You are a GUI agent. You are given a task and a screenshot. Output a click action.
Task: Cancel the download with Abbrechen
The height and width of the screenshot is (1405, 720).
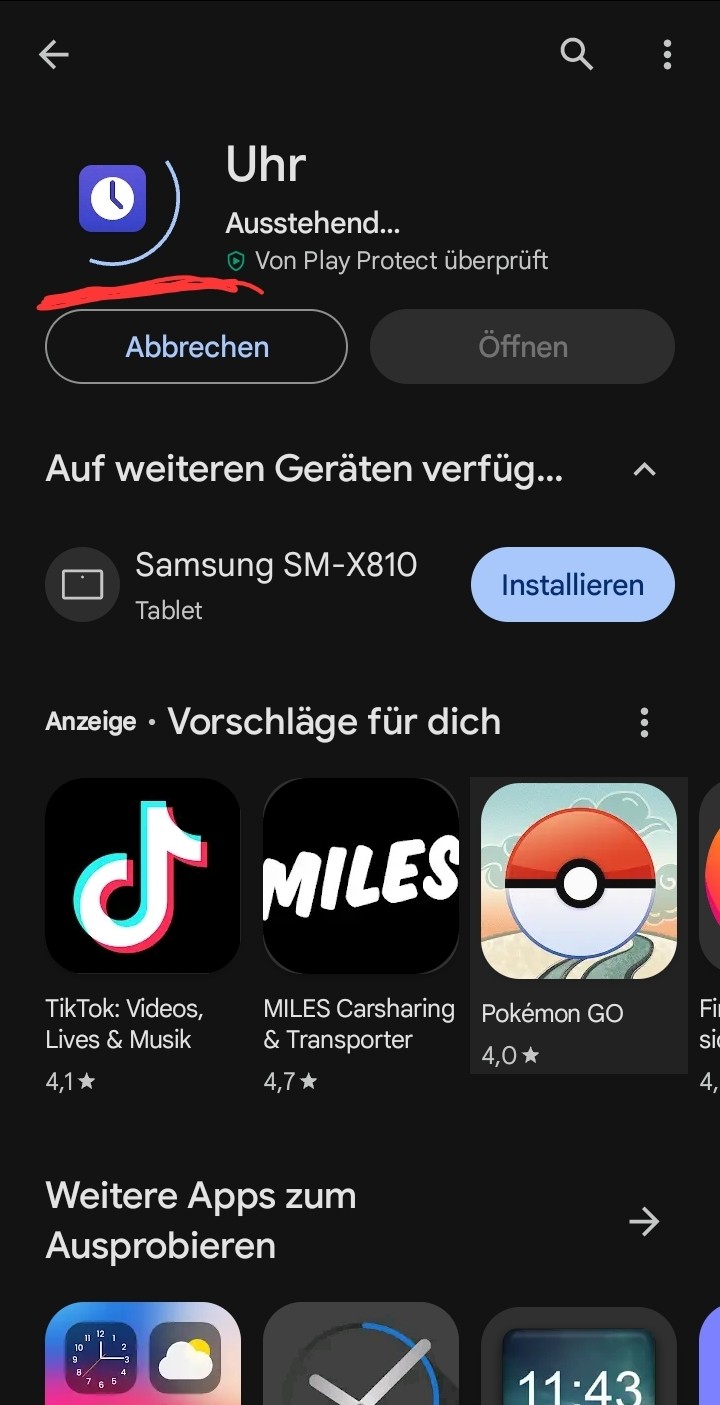tap(197, 347)
